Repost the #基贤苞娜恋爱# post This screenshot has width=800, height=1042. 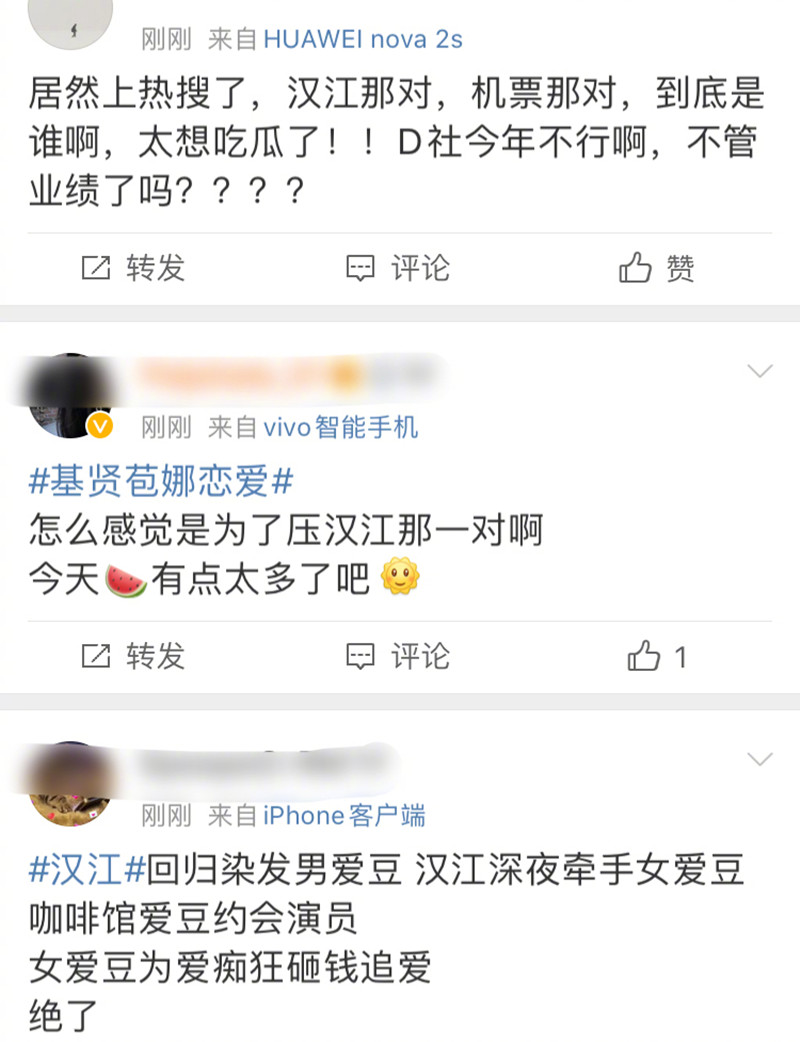click(133, 656)
